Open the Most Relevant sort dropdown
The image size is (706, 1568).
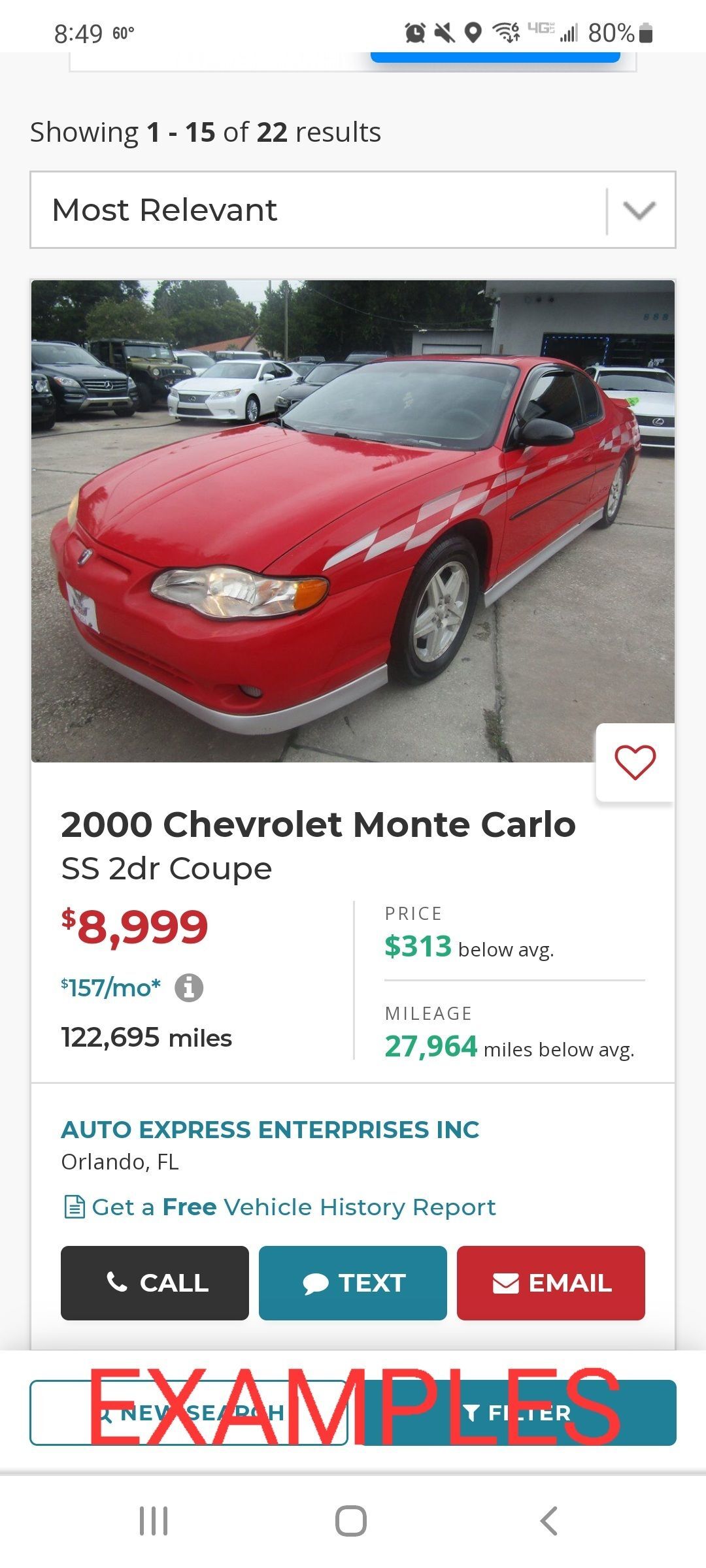point(352,210)
